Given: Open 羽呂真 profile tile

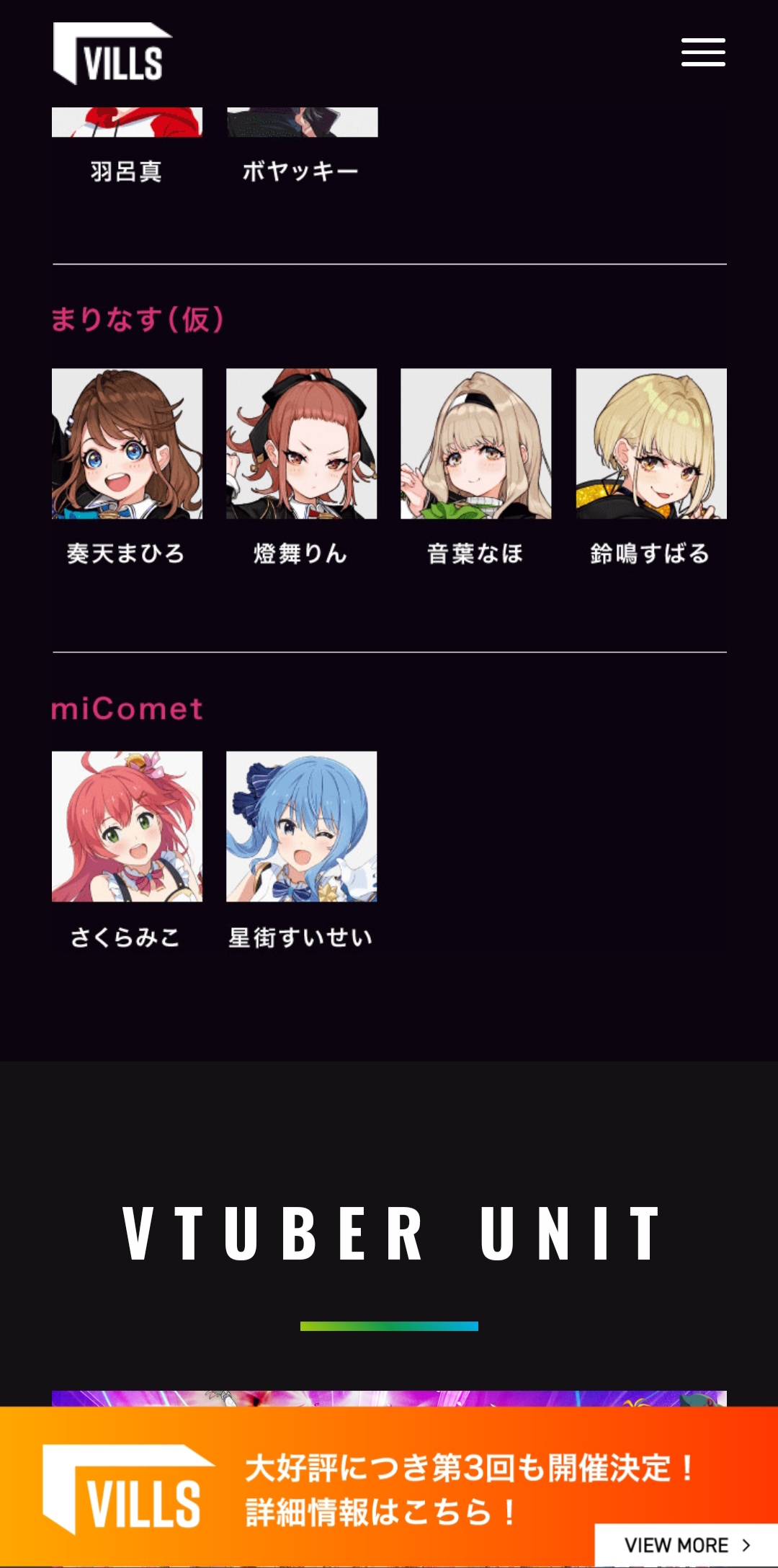Looking at the screenshot, I should pyautogui.click(x=127, y=148).
